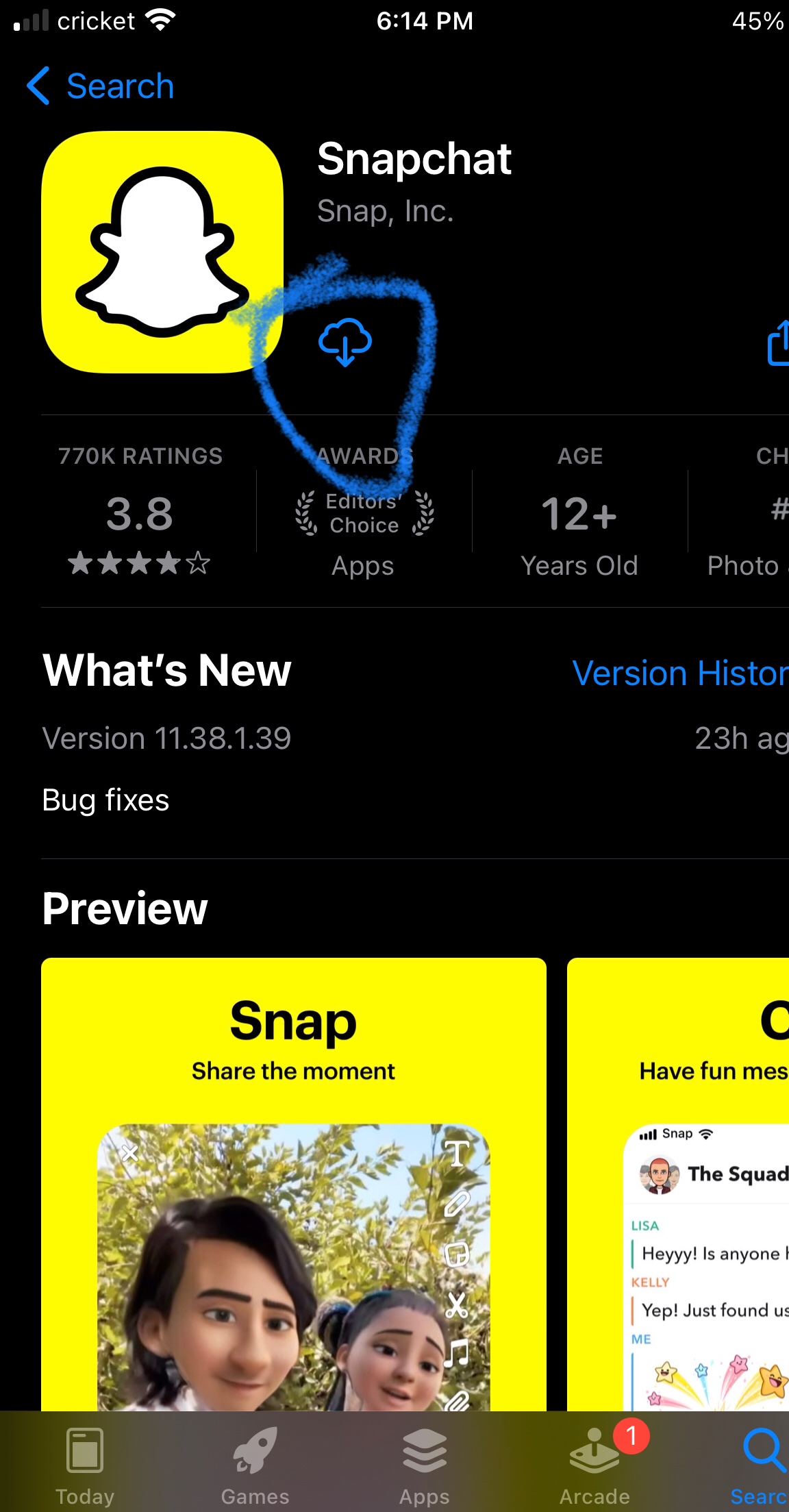This screenshot has height=1512, width=789.
Task: Open the 'Share the moment' preview screenshot
Action: click(x=293, y=1178)
